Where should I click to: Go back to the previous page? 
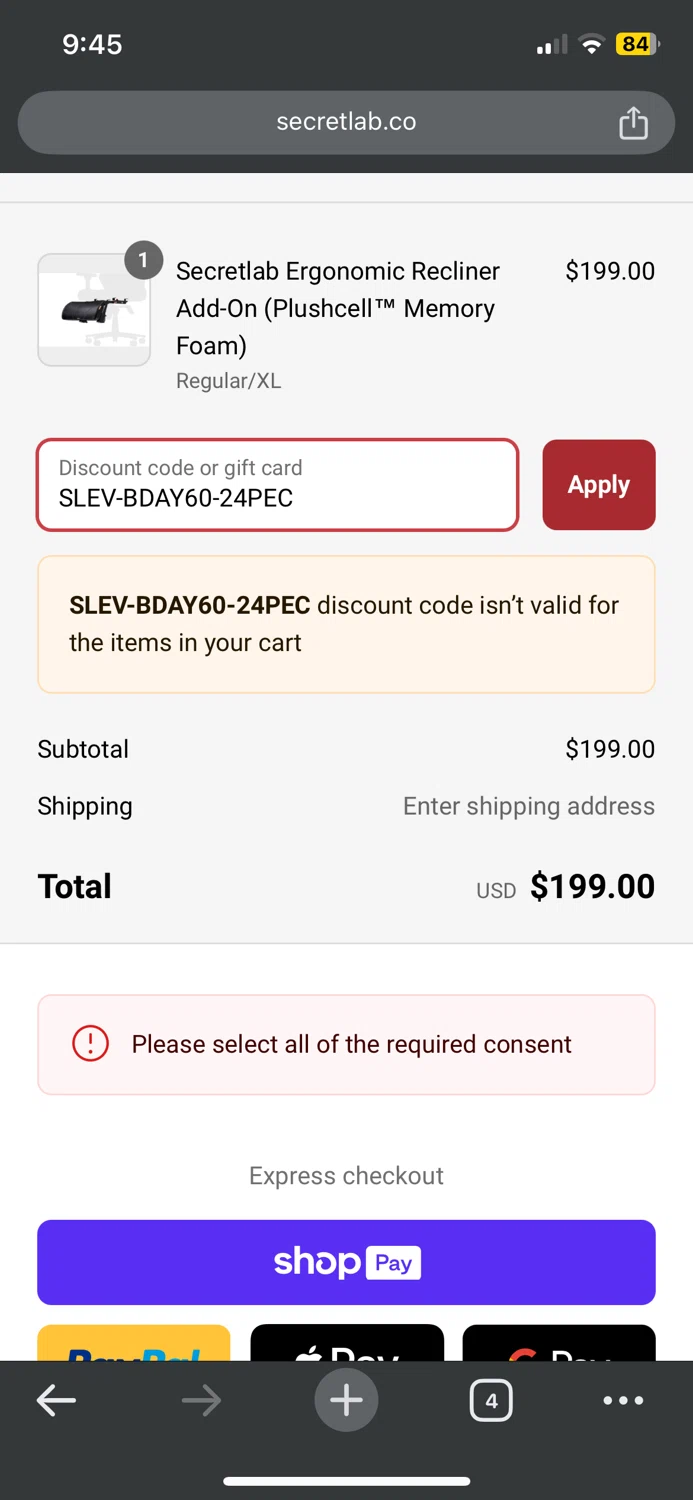pos(57,1401)
